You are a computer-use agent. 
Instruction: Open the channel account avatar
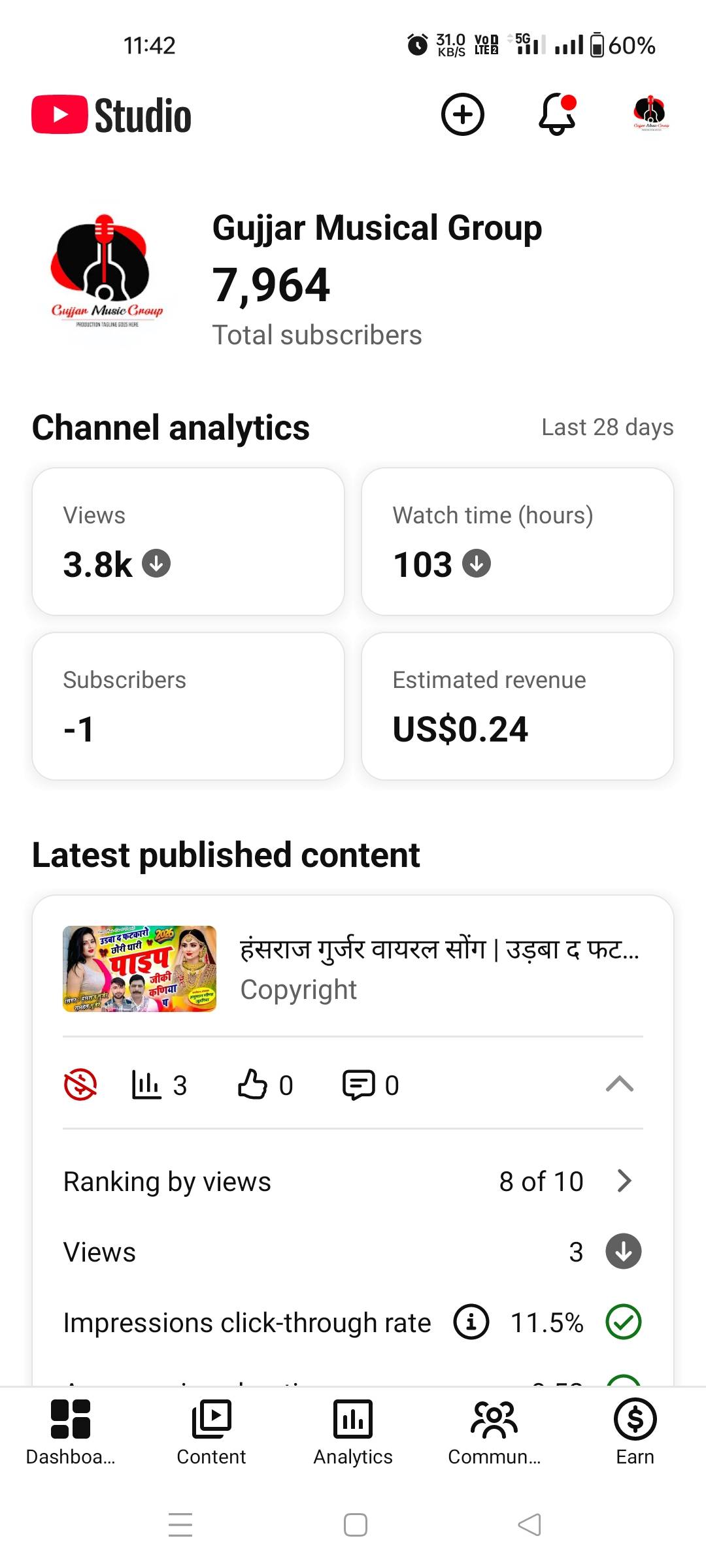click(650, 115)
